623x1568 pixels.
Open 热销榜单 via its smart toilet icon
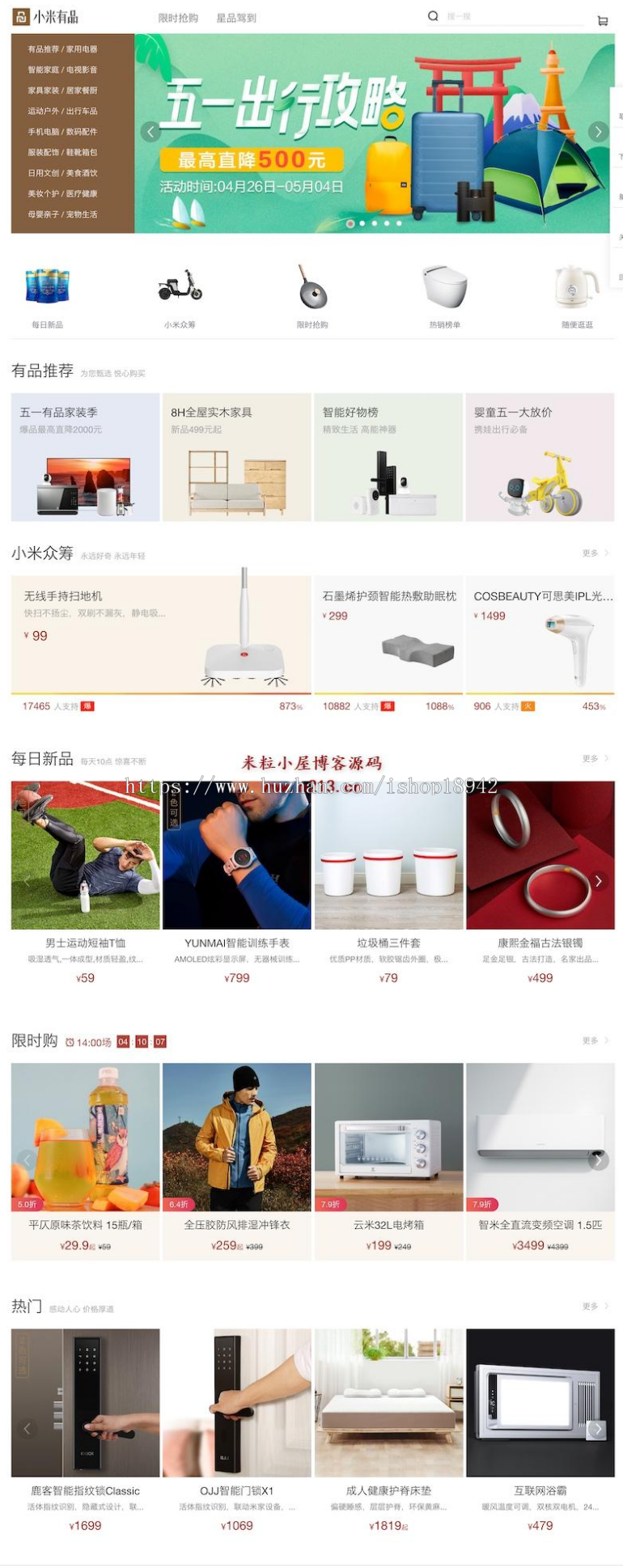446,285
